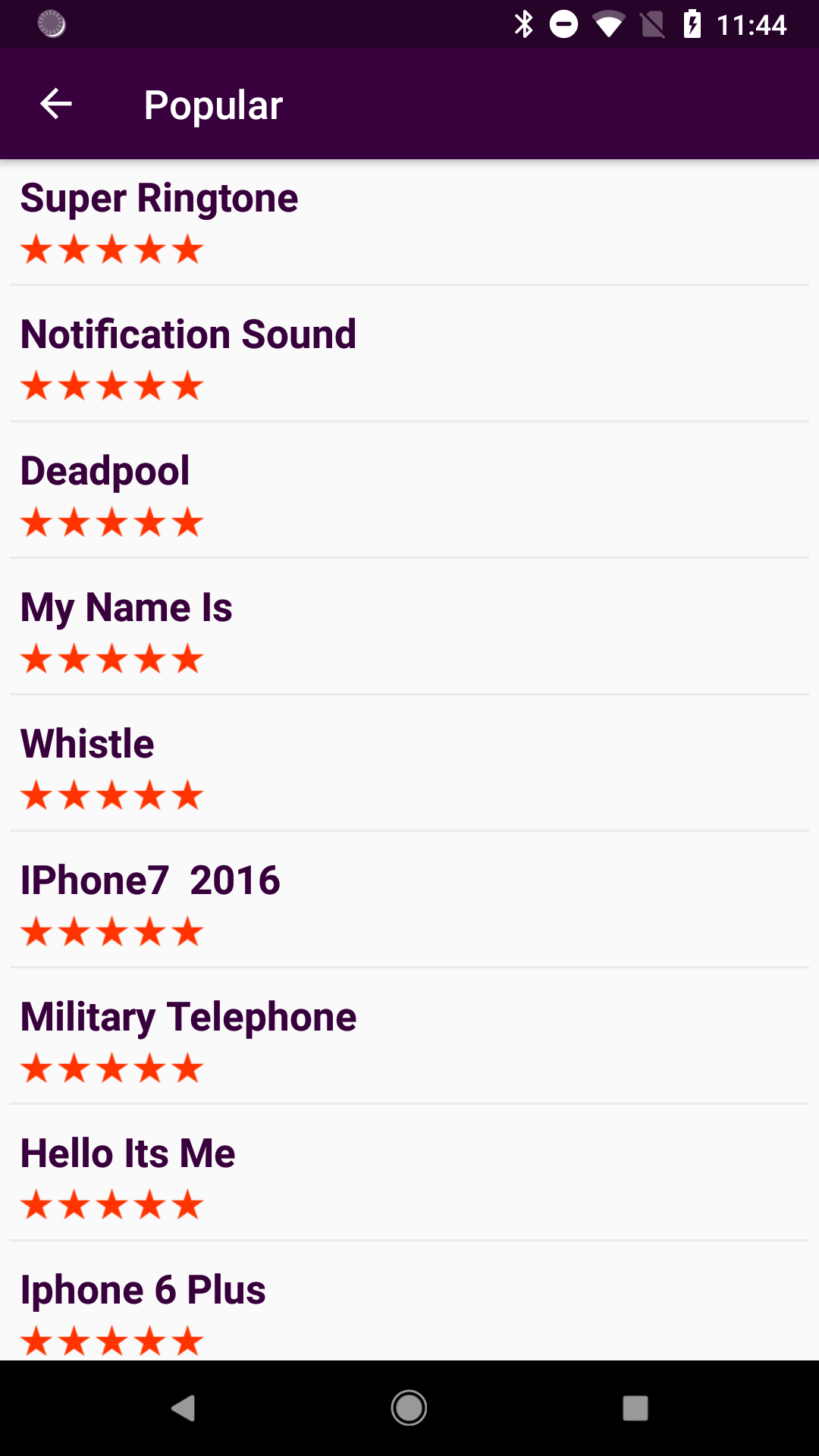This screenshot has height=1456, width=819.
Task: Open the Super Ringtone entry
Action: pos(409,222)
